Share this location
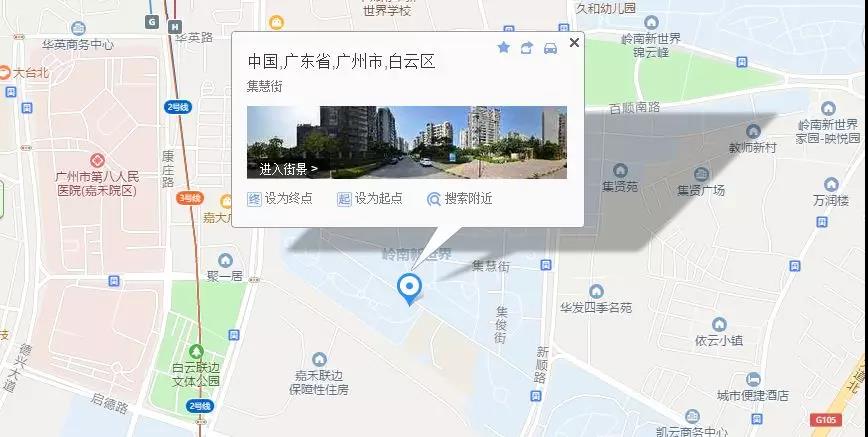868x437 pixels. coord(527,47)
